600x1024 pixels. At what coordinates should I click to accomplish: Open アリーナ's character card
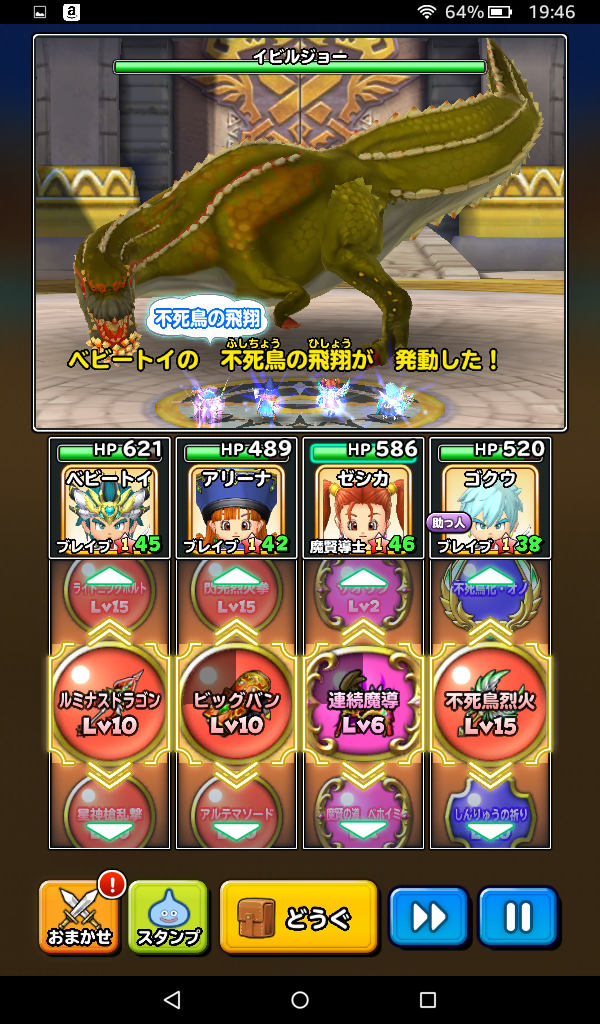click(x=237, y=498)
